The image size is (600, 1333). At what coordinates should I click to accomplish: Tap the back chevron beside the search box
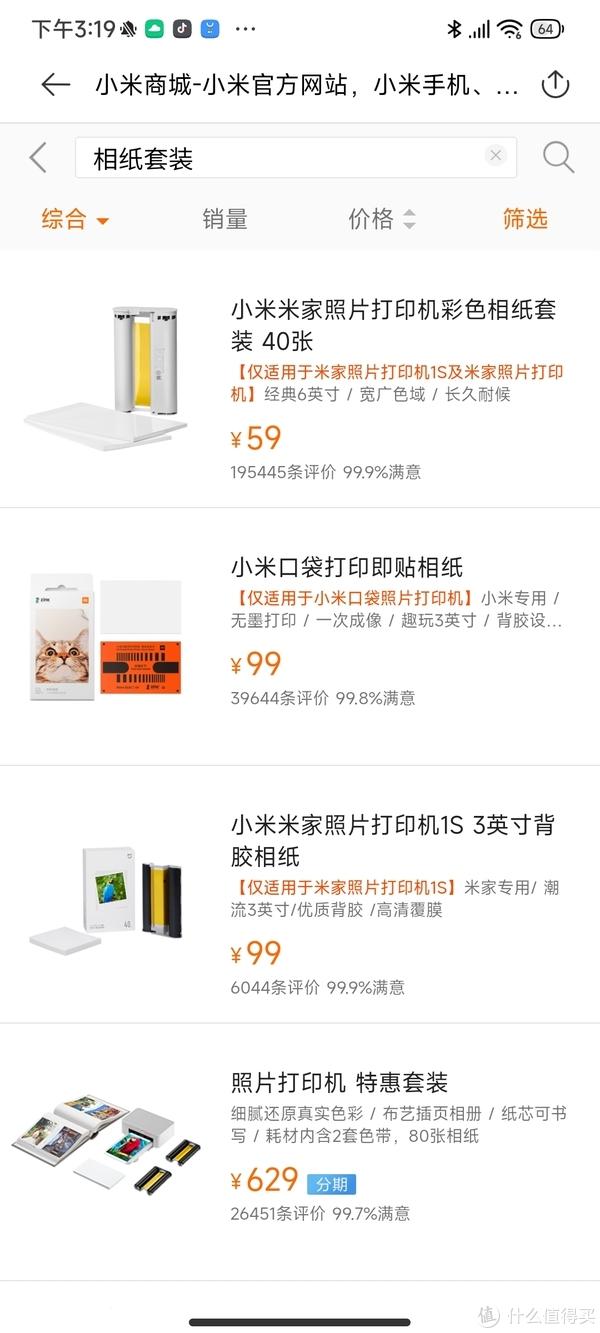click(x=38, y=158)
